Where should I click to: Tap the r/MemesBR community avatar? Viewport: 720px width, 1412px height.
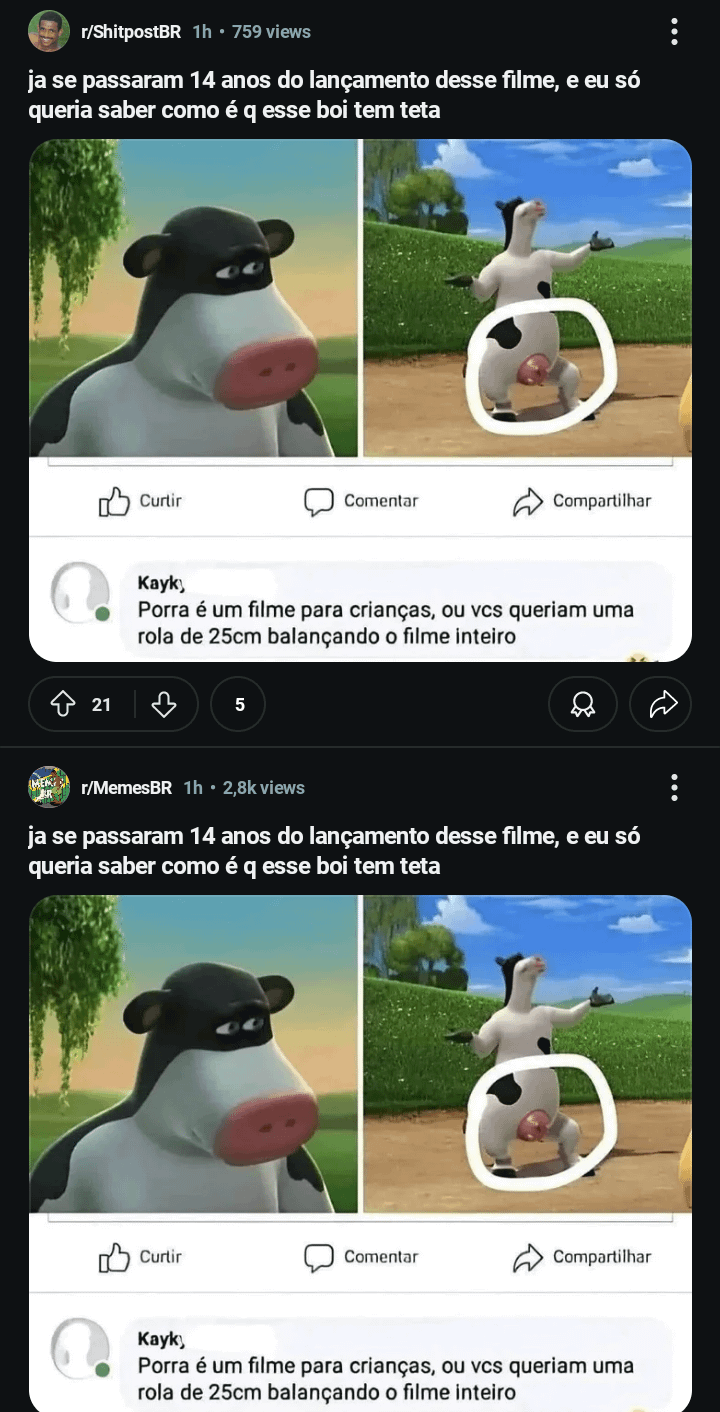49,788
